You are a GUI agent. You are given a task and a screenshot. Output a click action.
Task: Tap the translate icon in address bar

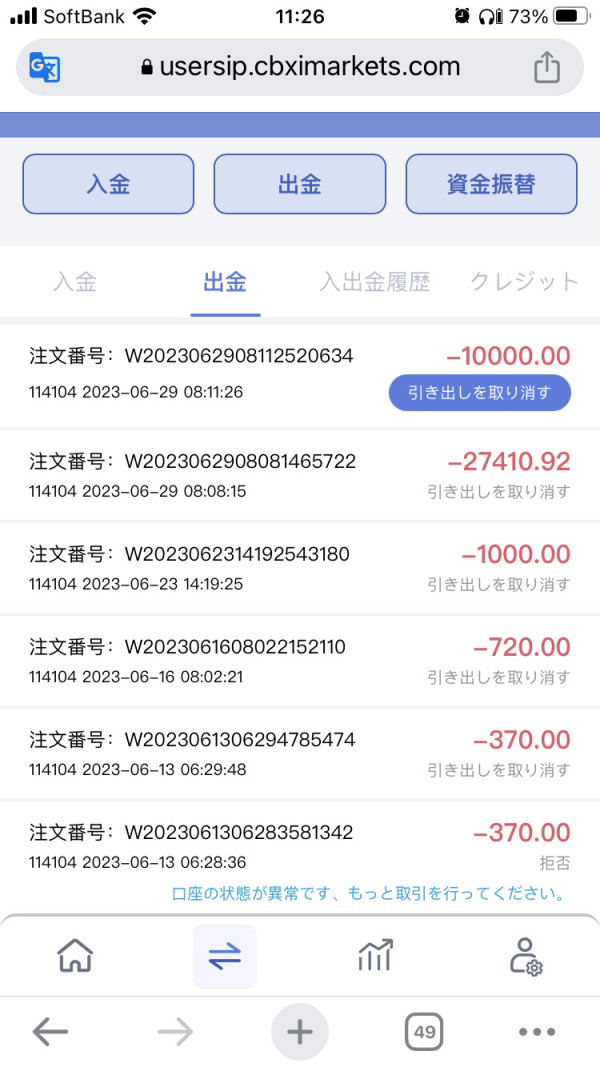45,67
